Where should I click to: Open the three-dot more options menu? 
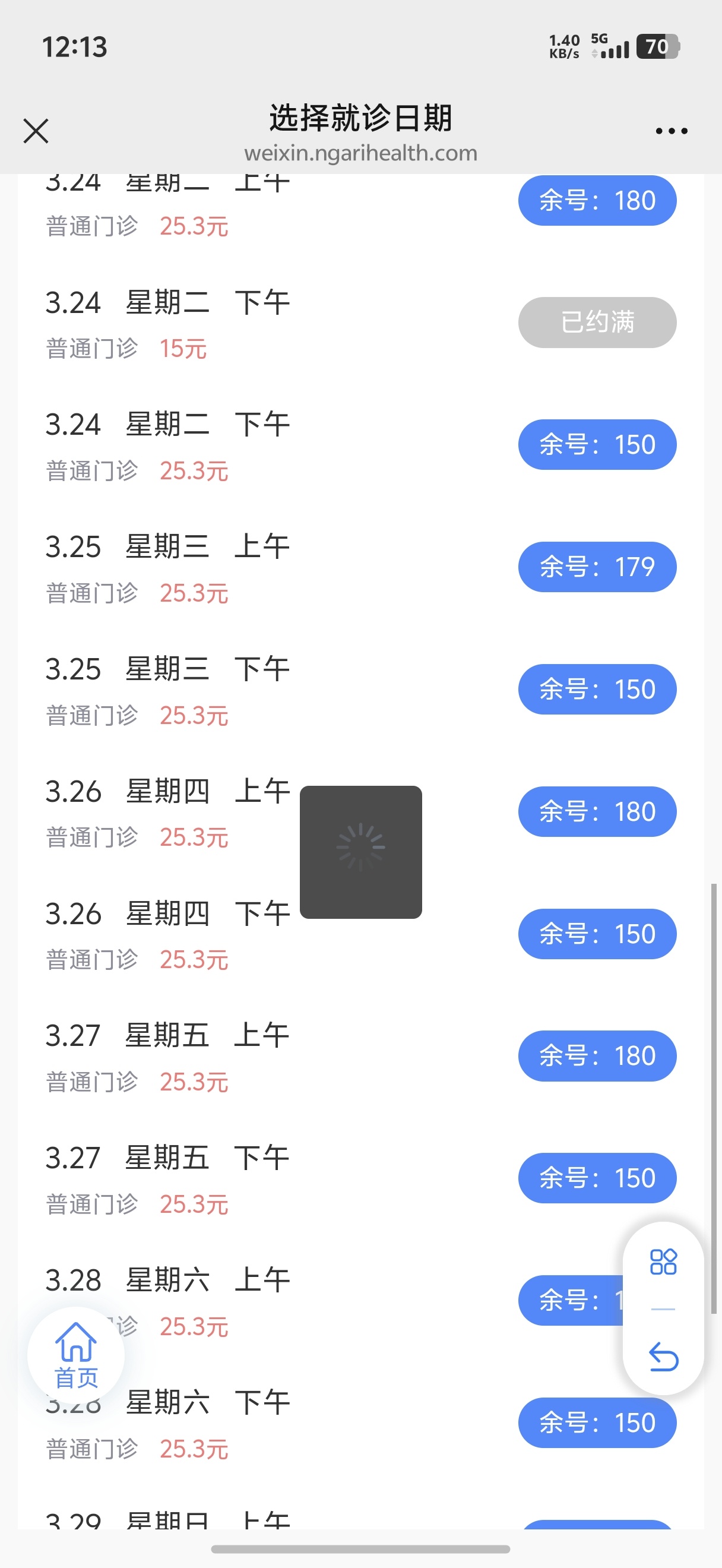pyautogui.click(x=671, y=131)
